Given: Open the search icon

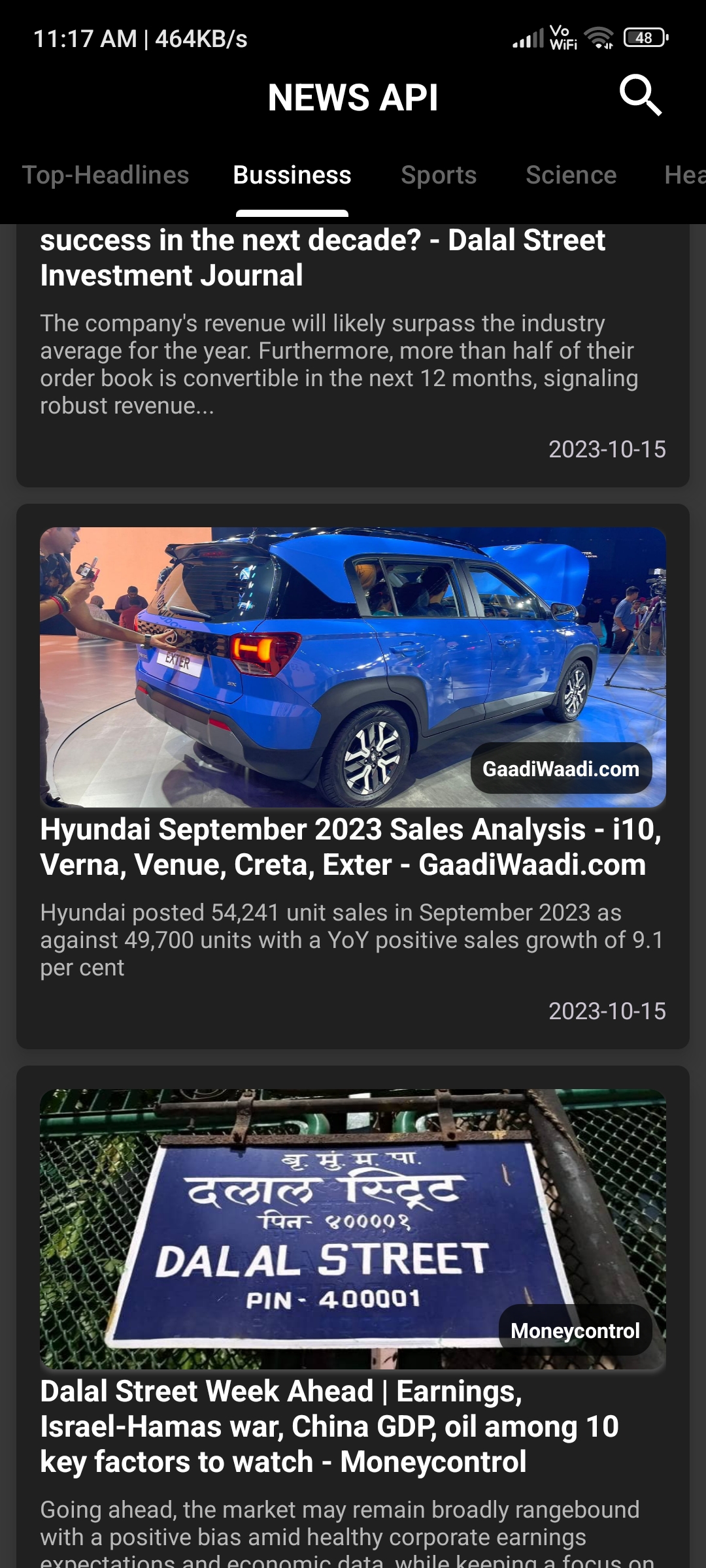Looking at the screenshot, I should pos(640,95).
